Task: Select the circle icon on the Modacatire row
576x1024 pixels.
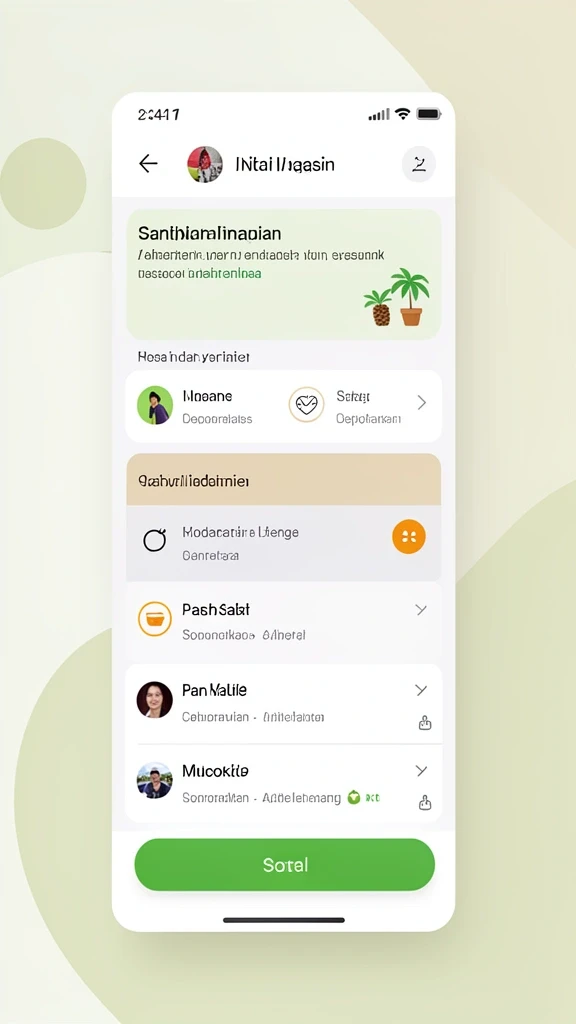Action: pos(155,540)
